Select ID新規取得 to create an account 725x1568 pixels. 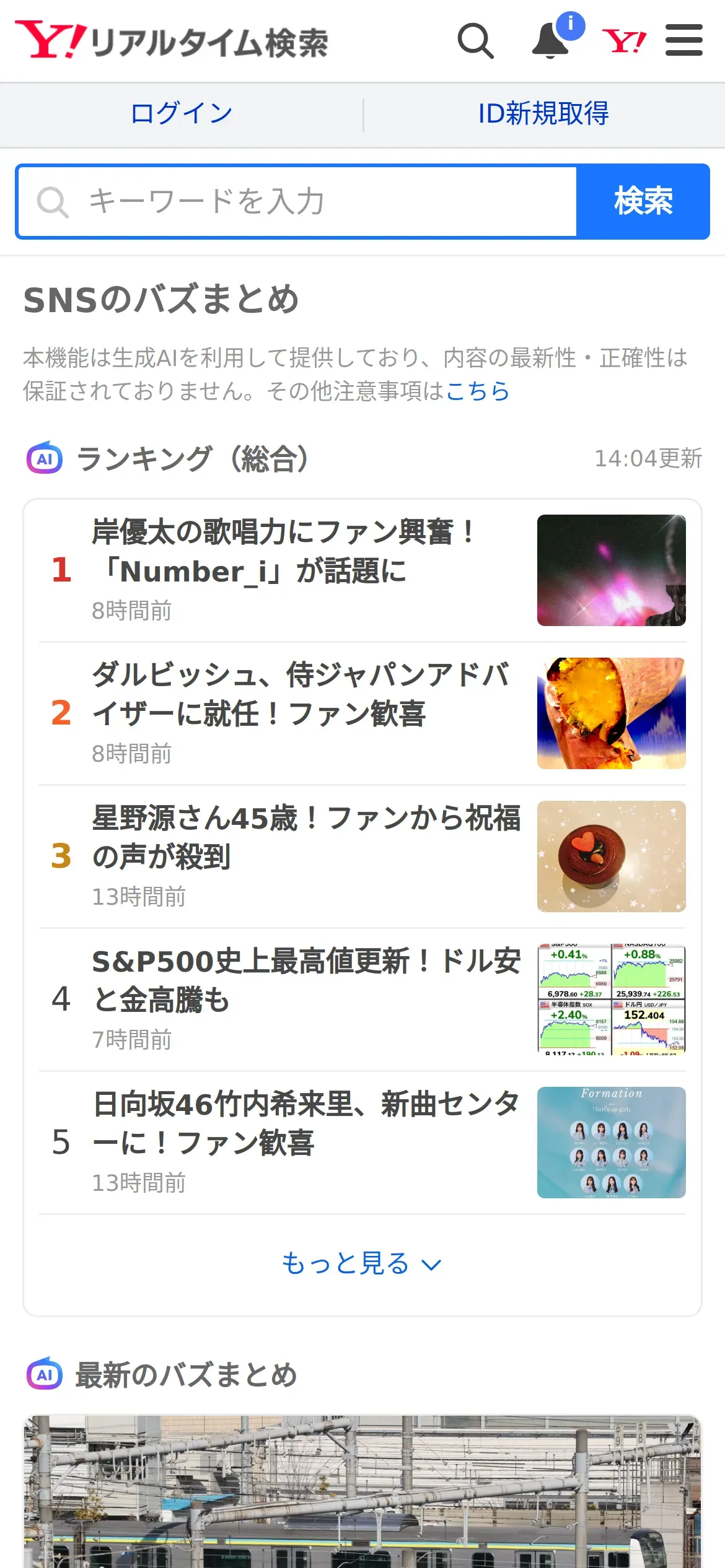tap(543, 114)
